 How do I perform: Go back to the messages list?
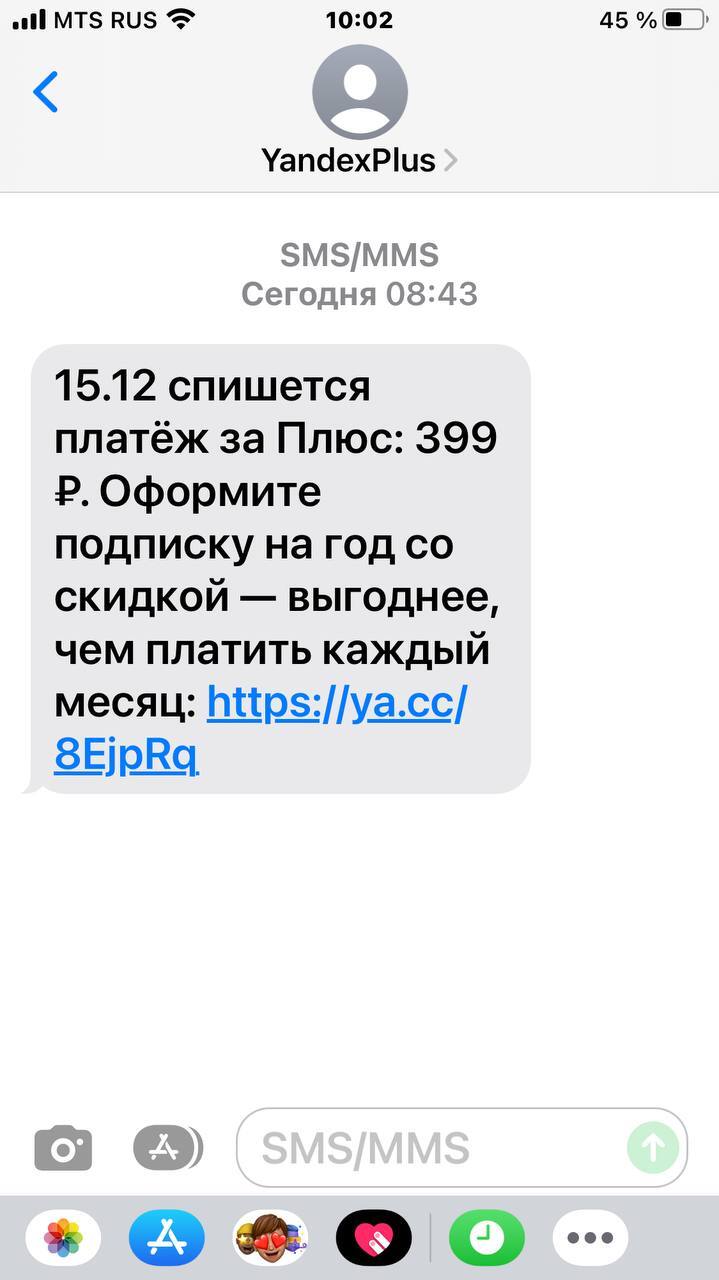(x=46, y=92)
